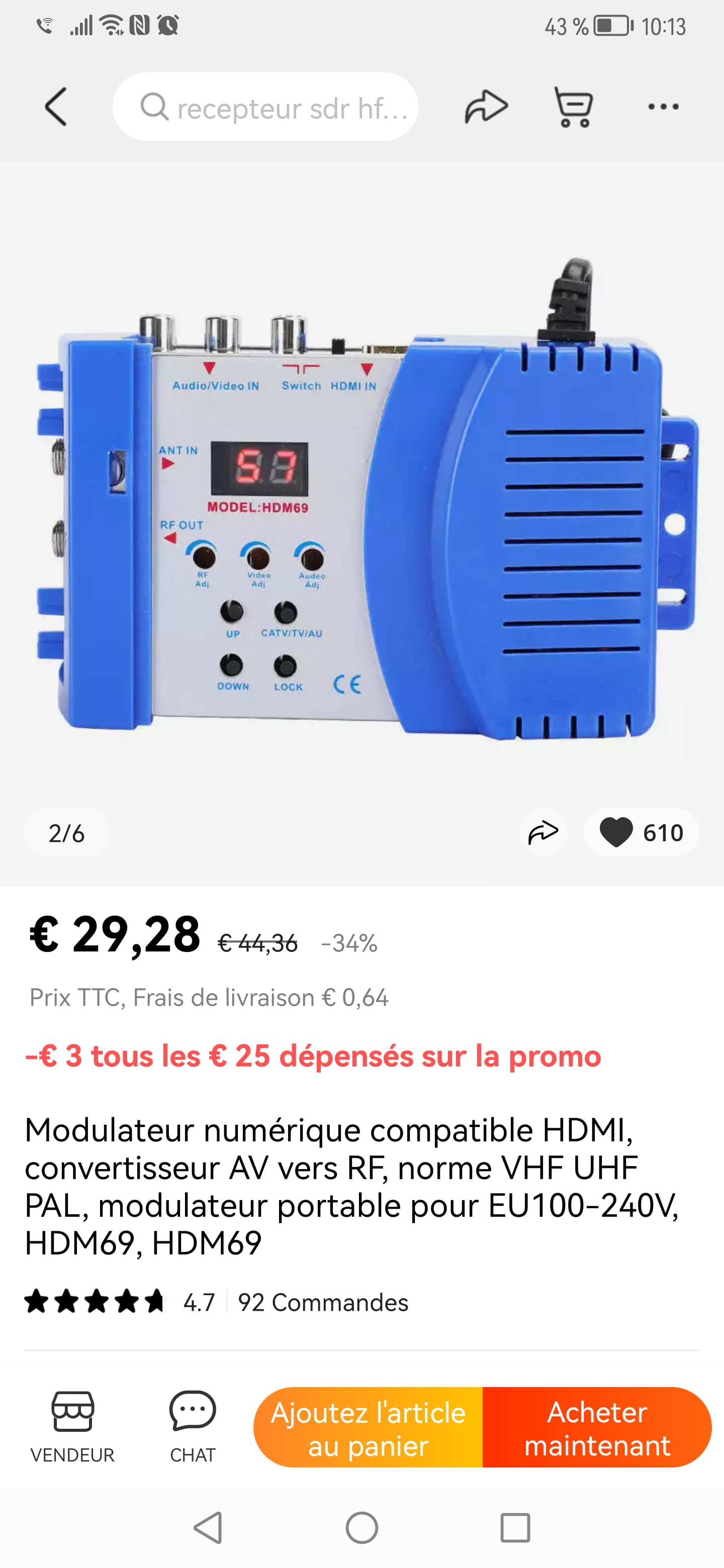The image size is (724, 1568).
Task: View the €3 off every €25 promo
Action: pyautogui.click(x=313, y=1055)
